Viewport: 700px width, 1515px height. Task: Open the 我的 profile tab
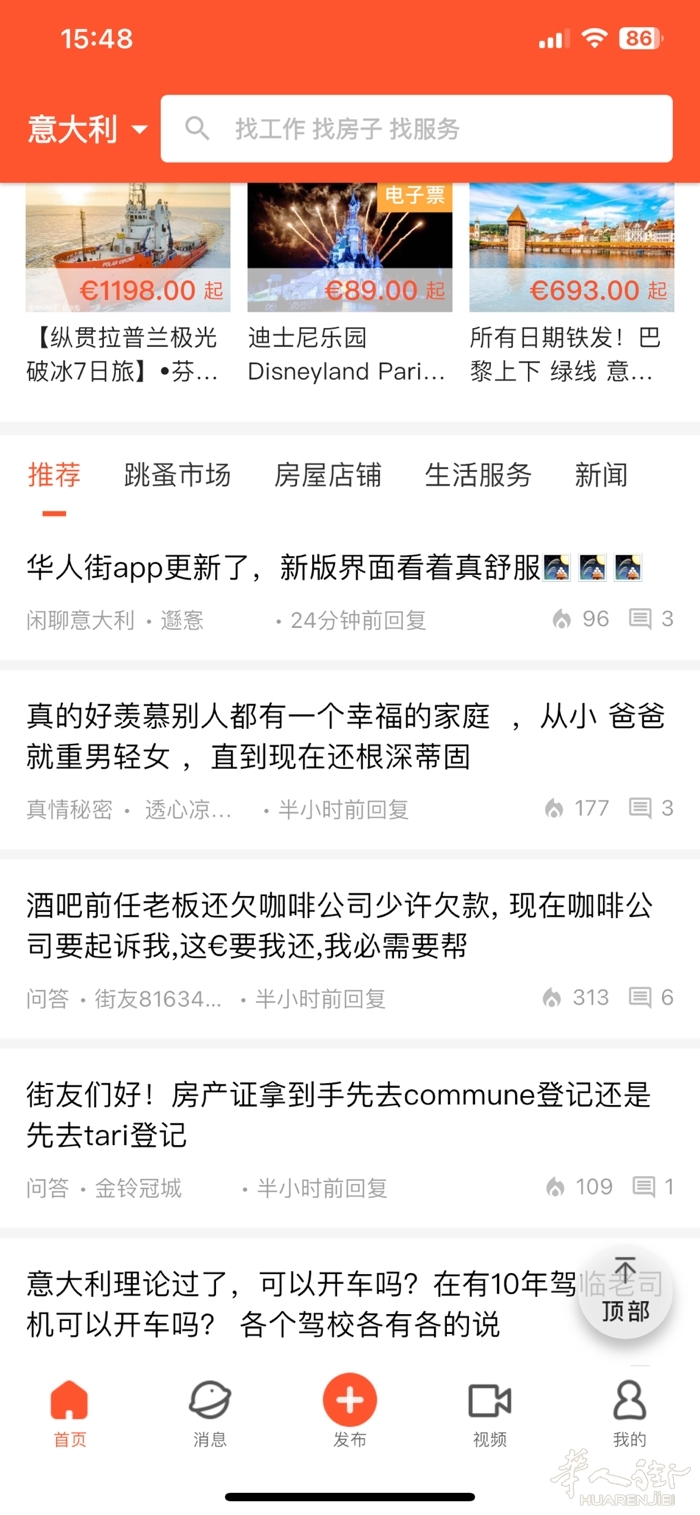[x=629, y=1413]
